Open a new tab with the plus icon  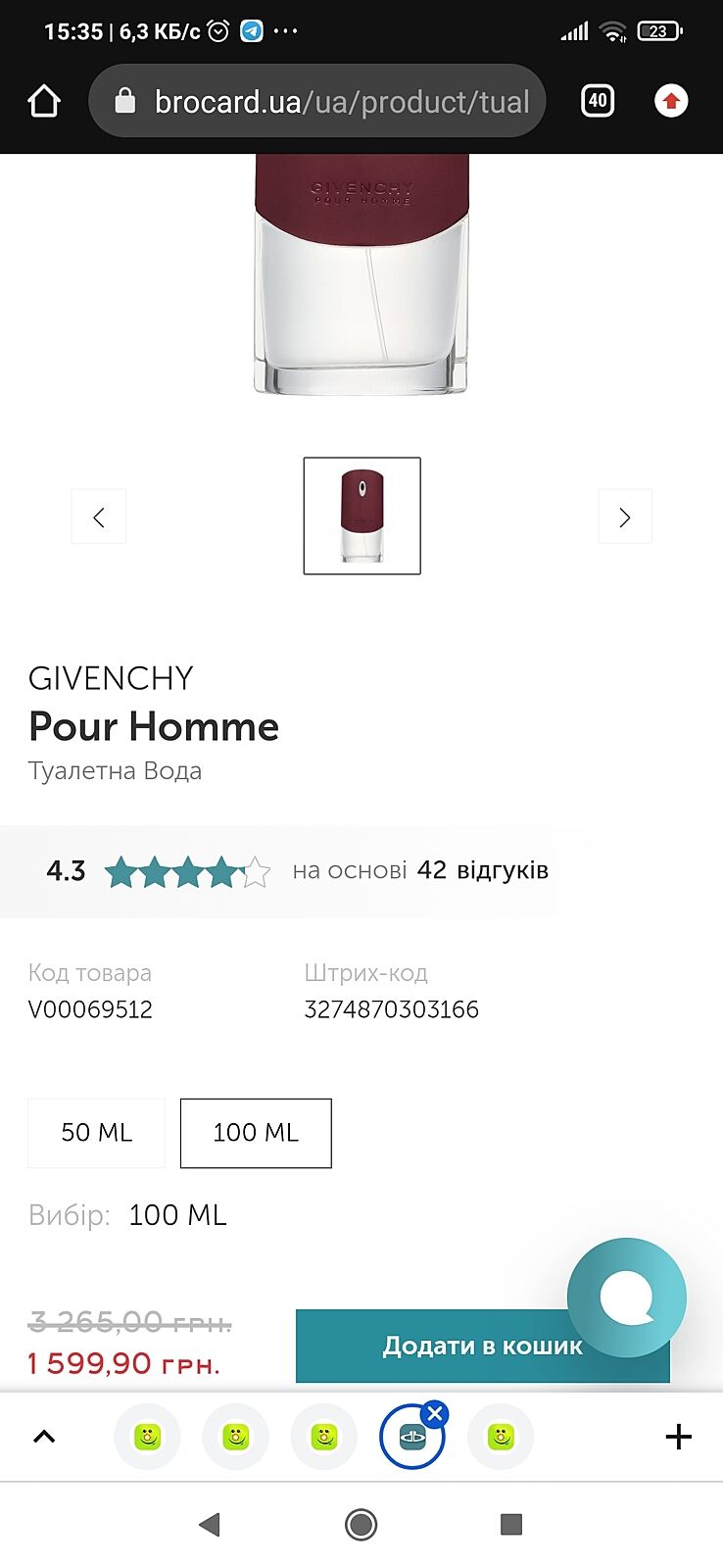pyautogui.click(x=678, y=1438)
